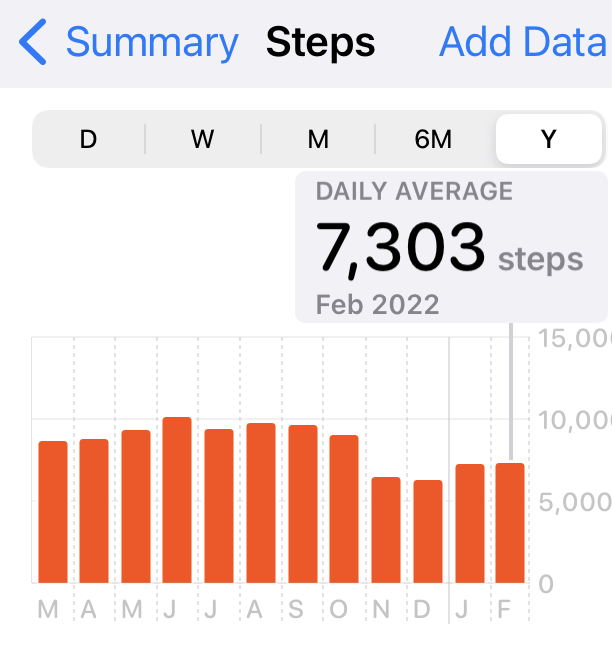This screenshot has width=612, height=648.
Task: Select the tallest bar for June
Action: tap(177, 500)
